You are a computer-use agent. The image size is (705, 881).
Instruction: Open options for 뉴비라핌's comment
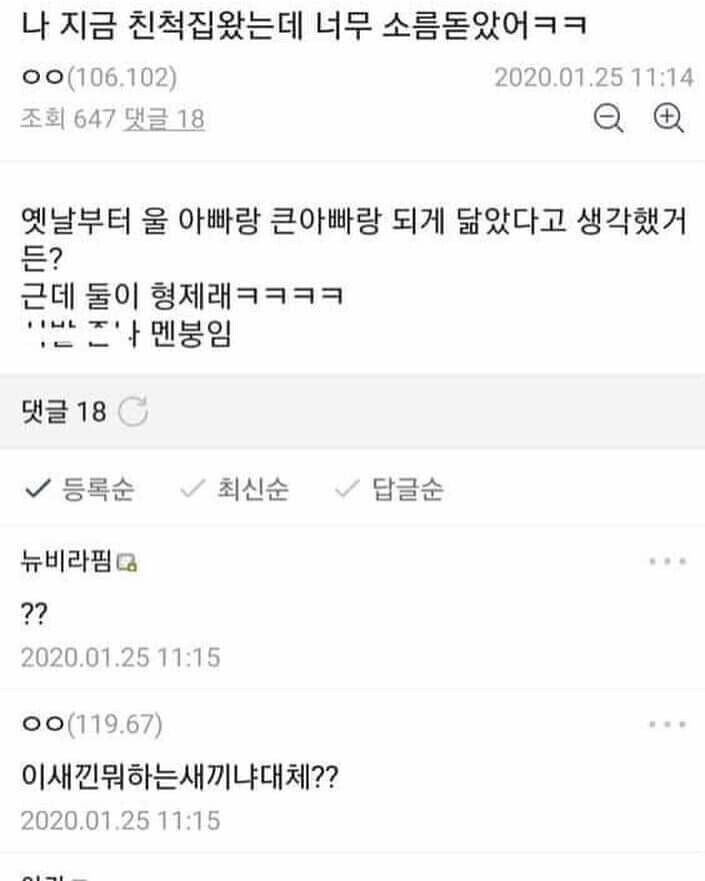(667, 562)
